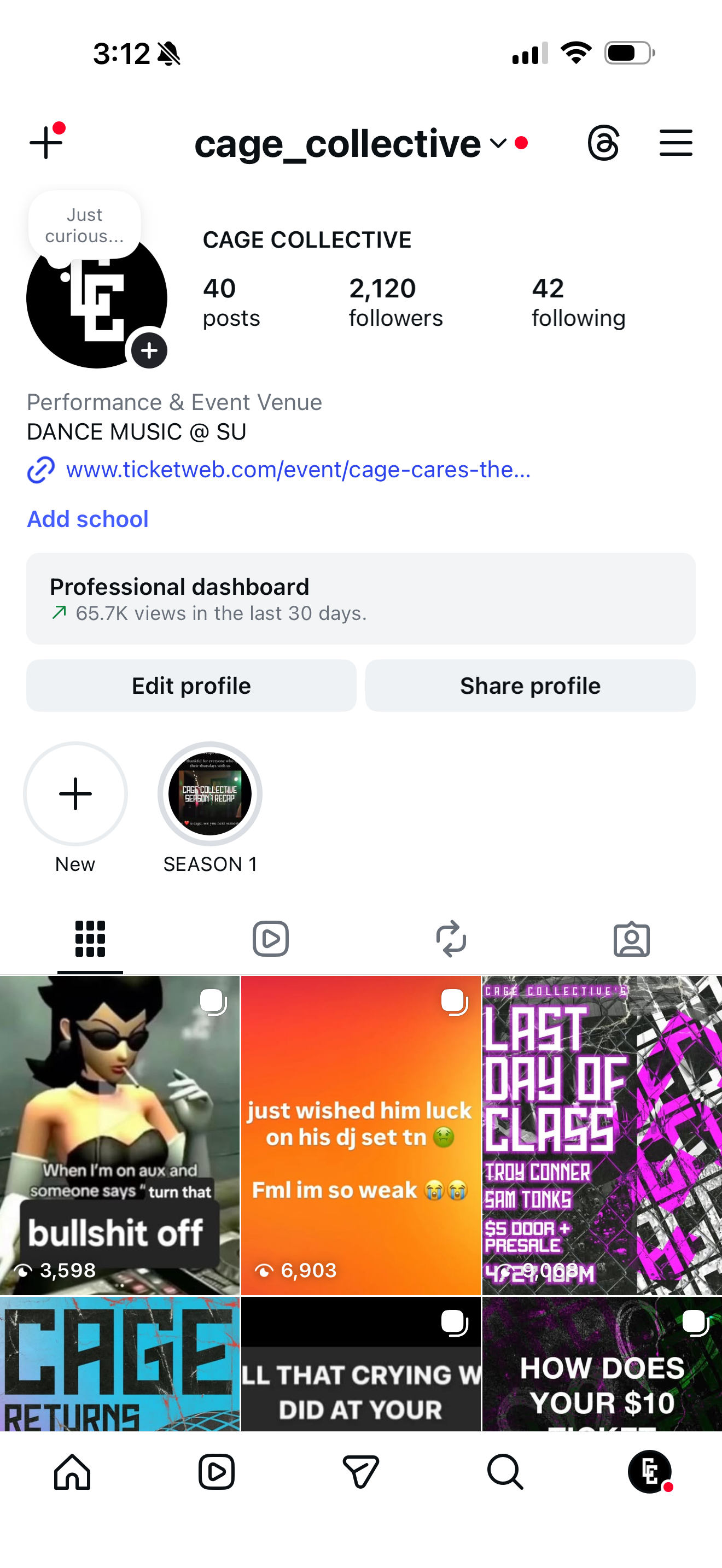View the 2,120 followers list
722x1568 pixels.
click(395, 302)
